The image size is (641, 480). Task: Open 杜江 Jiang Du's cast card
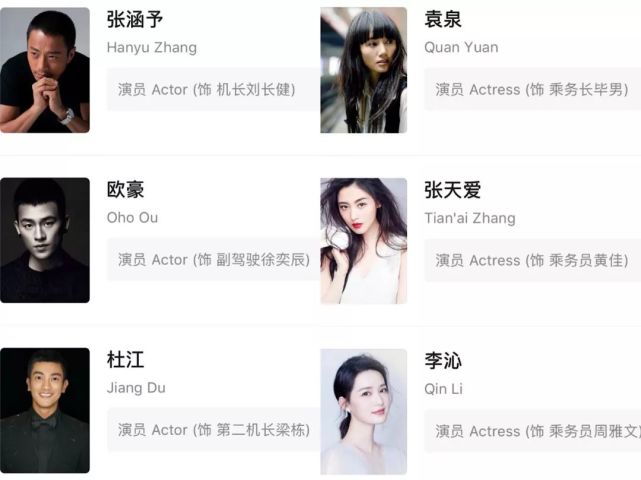[125, 360]
